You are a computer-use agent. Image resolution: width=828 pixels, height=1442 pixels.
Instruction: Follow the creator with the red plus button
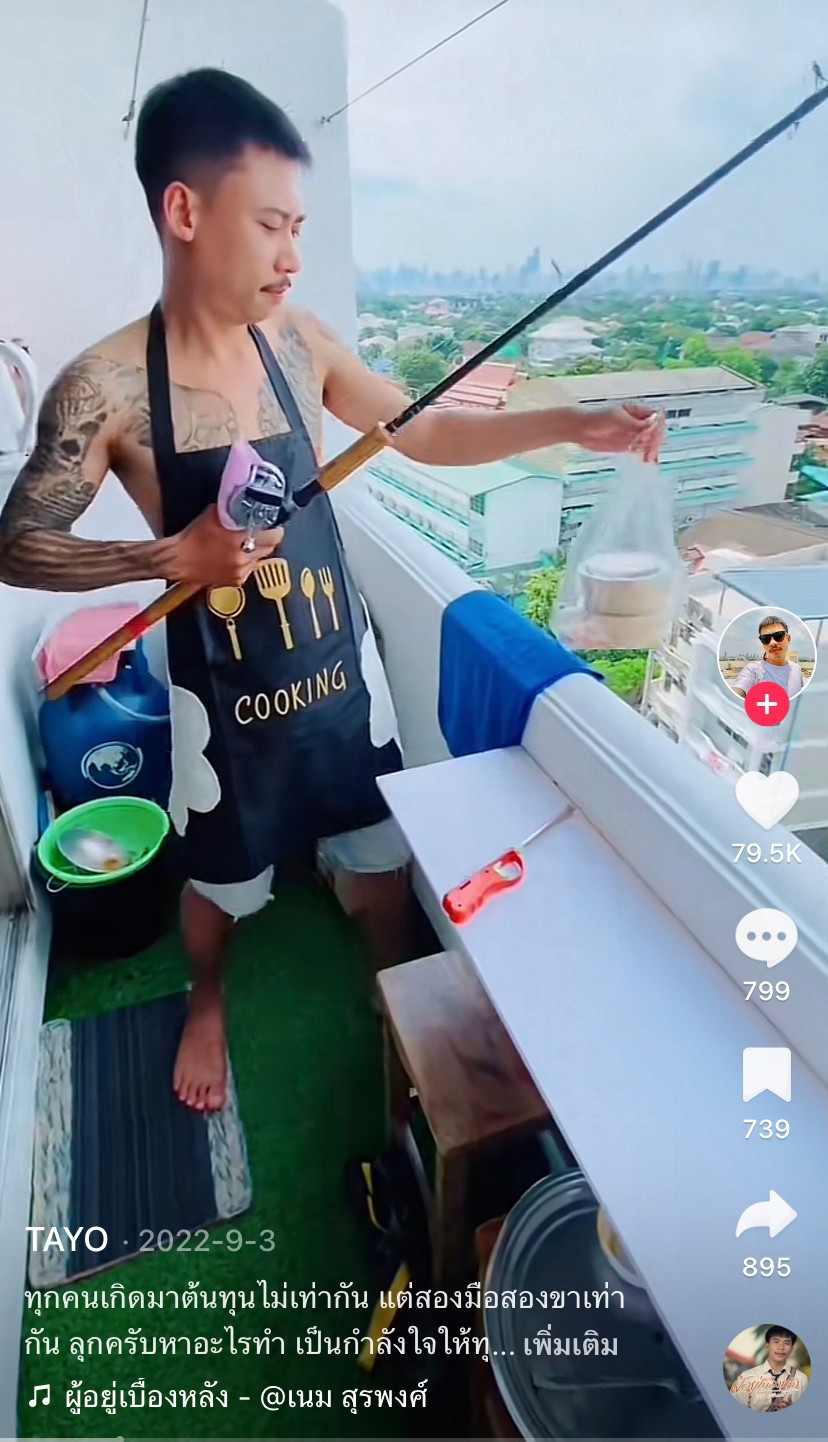pos(766,704)
